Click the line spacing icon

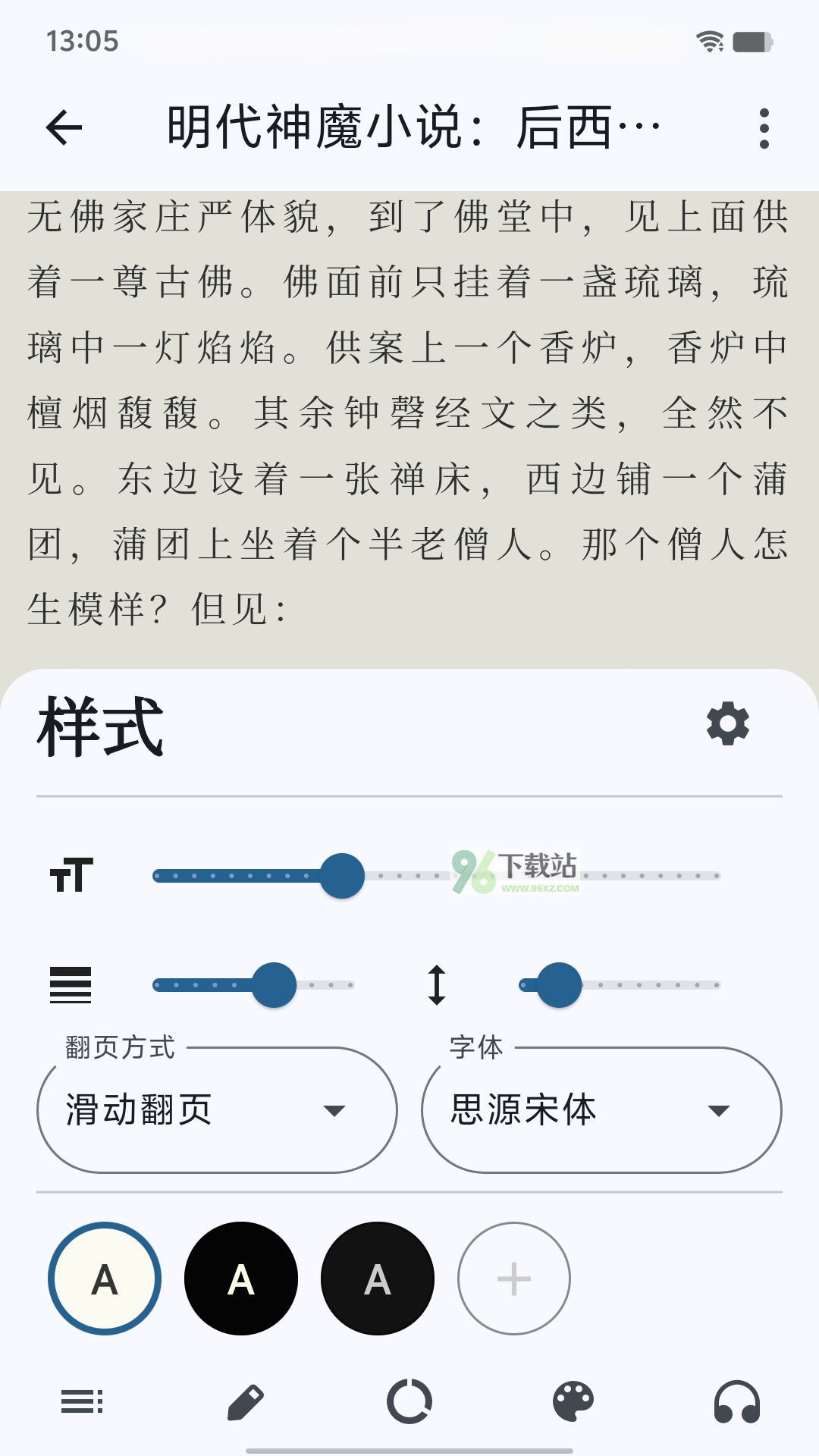click(x=69, y=982)
